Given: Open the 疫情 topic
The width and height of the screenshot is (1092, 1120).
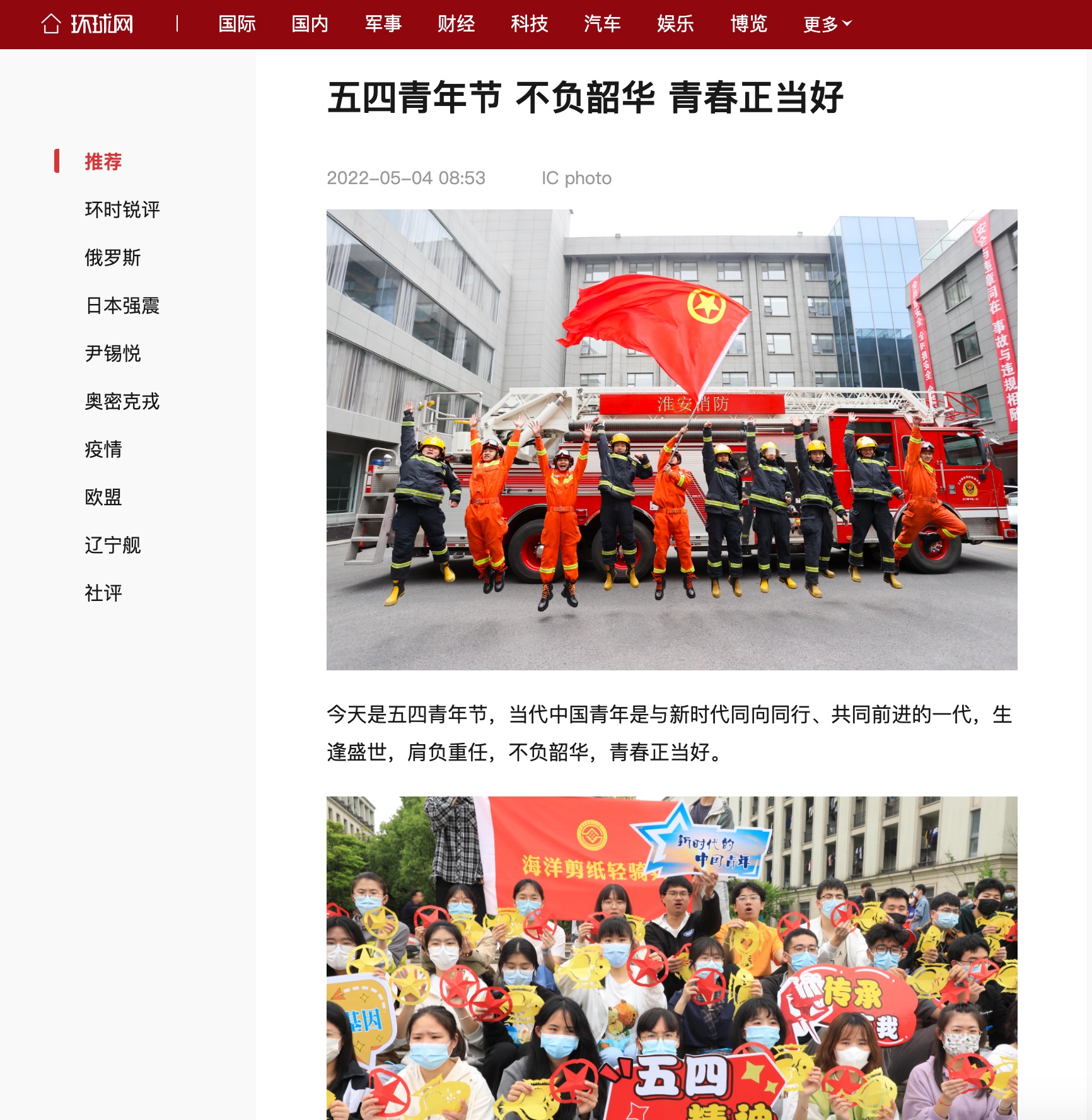Looking at the screenshot, I should pos(103,449).
